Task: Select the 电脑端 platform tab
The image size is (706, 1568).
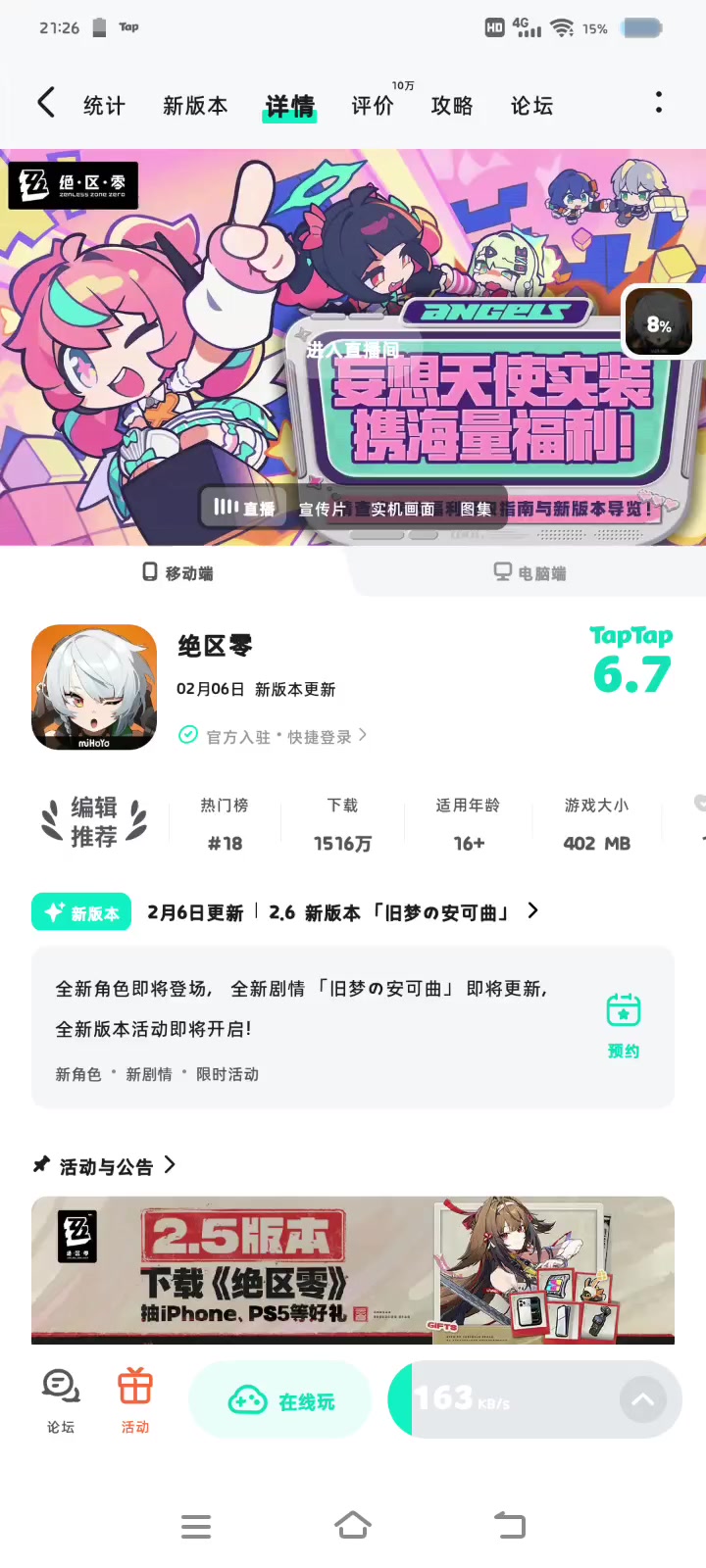Action: pos(529,572)
